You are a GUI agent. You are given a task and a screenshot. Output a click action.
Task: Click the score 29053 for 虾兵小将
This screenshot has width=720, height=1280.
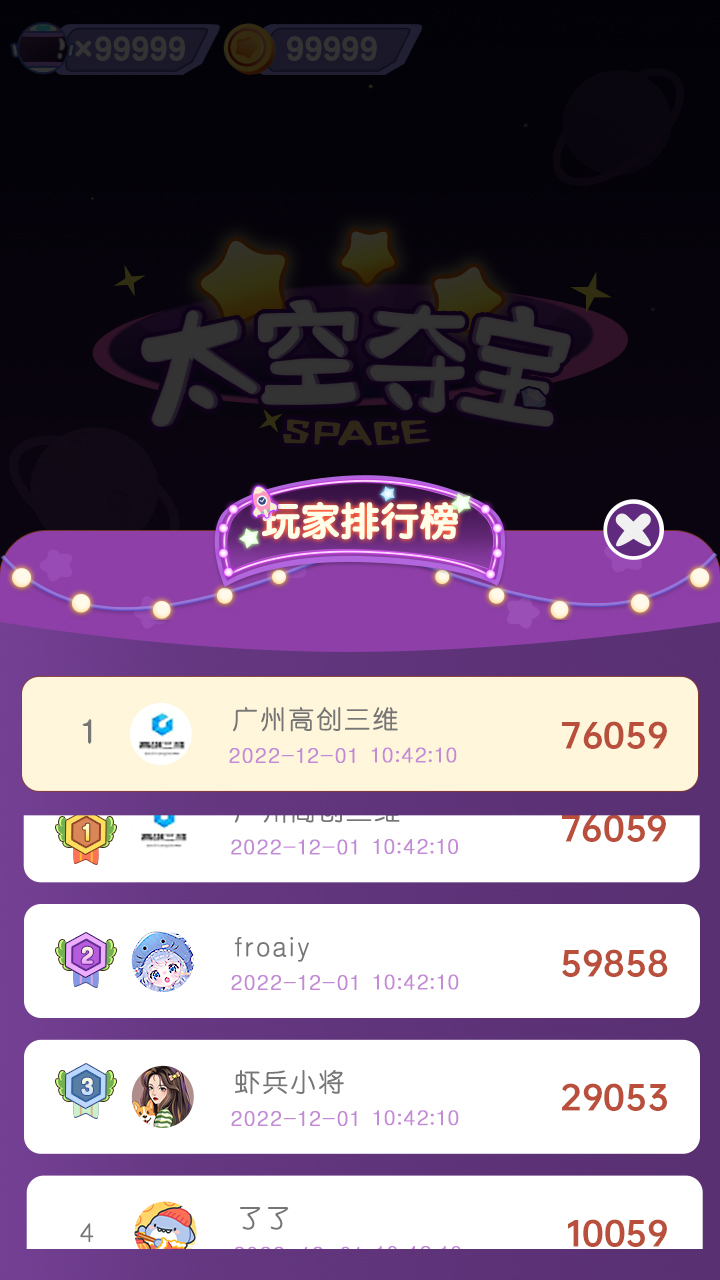[616, 1096]
